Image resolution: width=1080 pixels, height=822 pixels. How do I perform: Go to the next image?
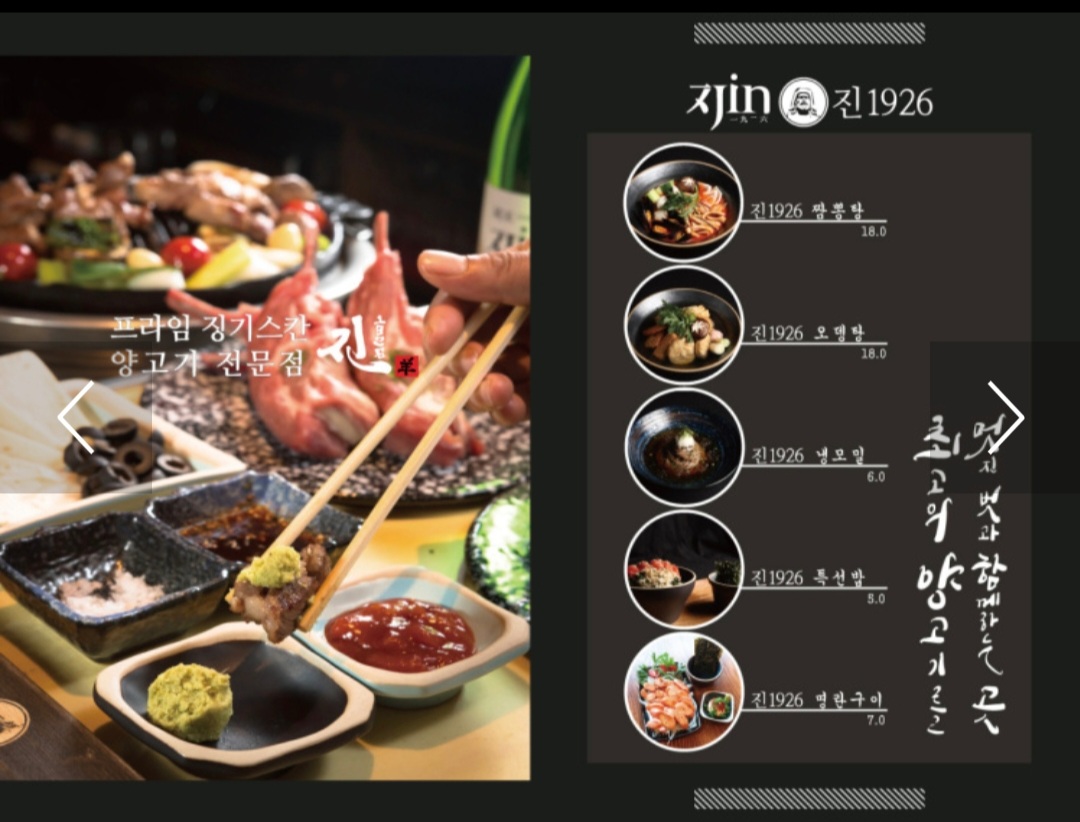click(x=1005, y=417)
